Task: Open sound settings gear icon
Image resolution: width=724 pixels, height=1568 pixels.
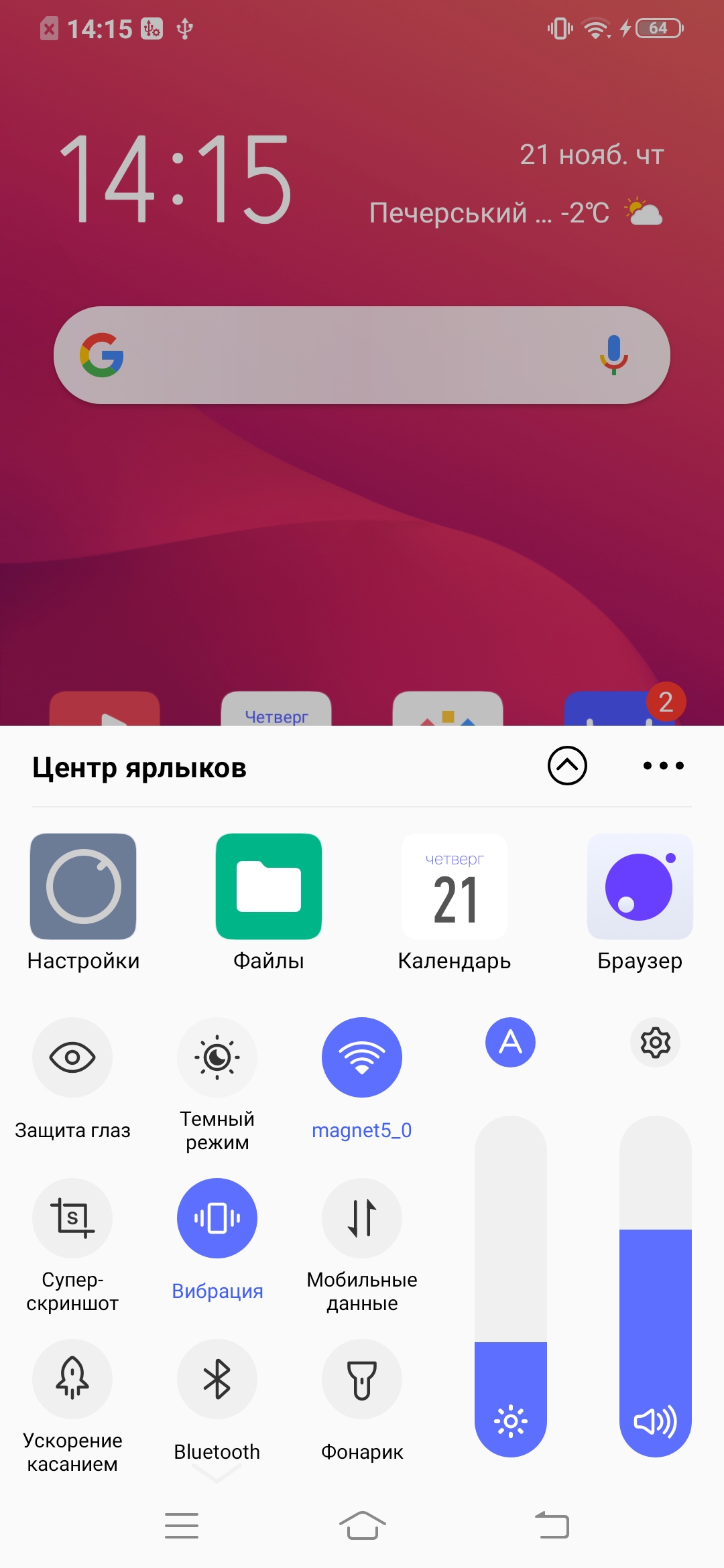Action: 655,1042
